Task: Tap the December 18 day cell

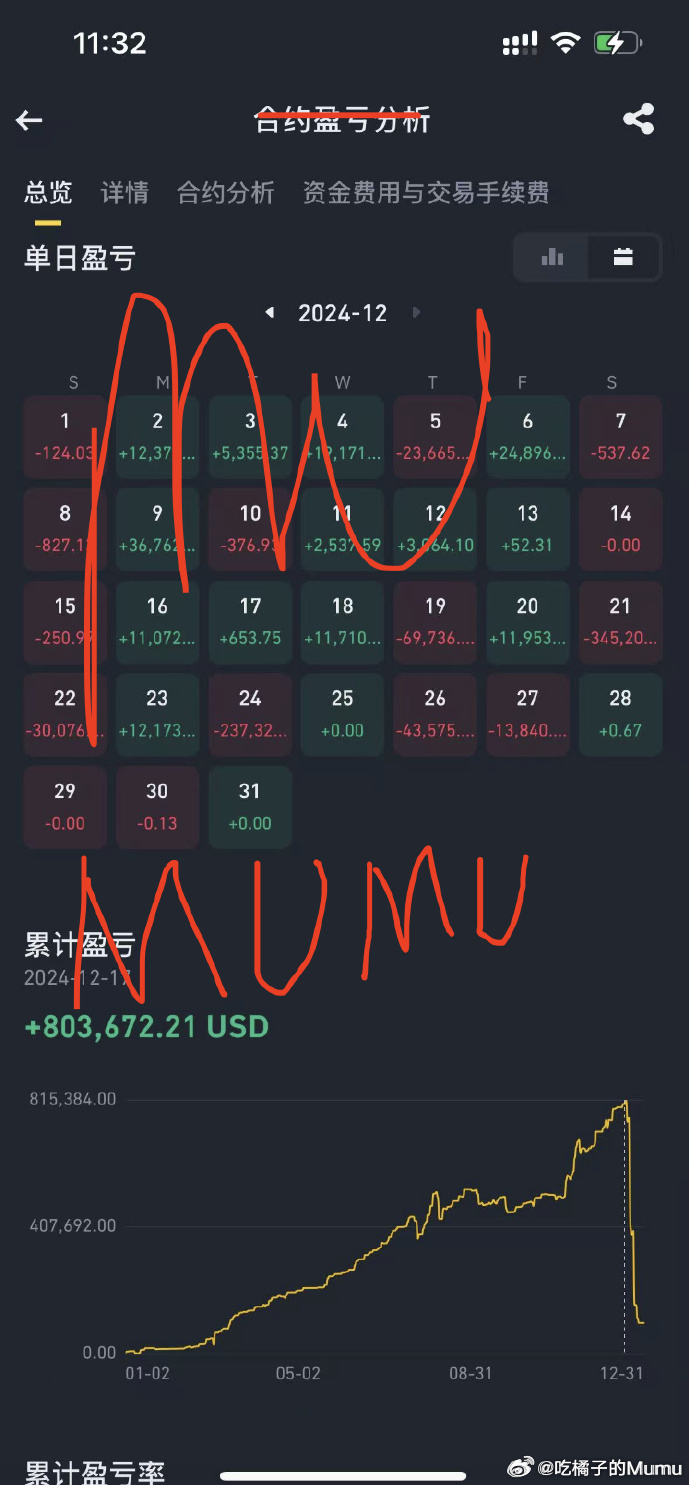Action: click(343, 622)
